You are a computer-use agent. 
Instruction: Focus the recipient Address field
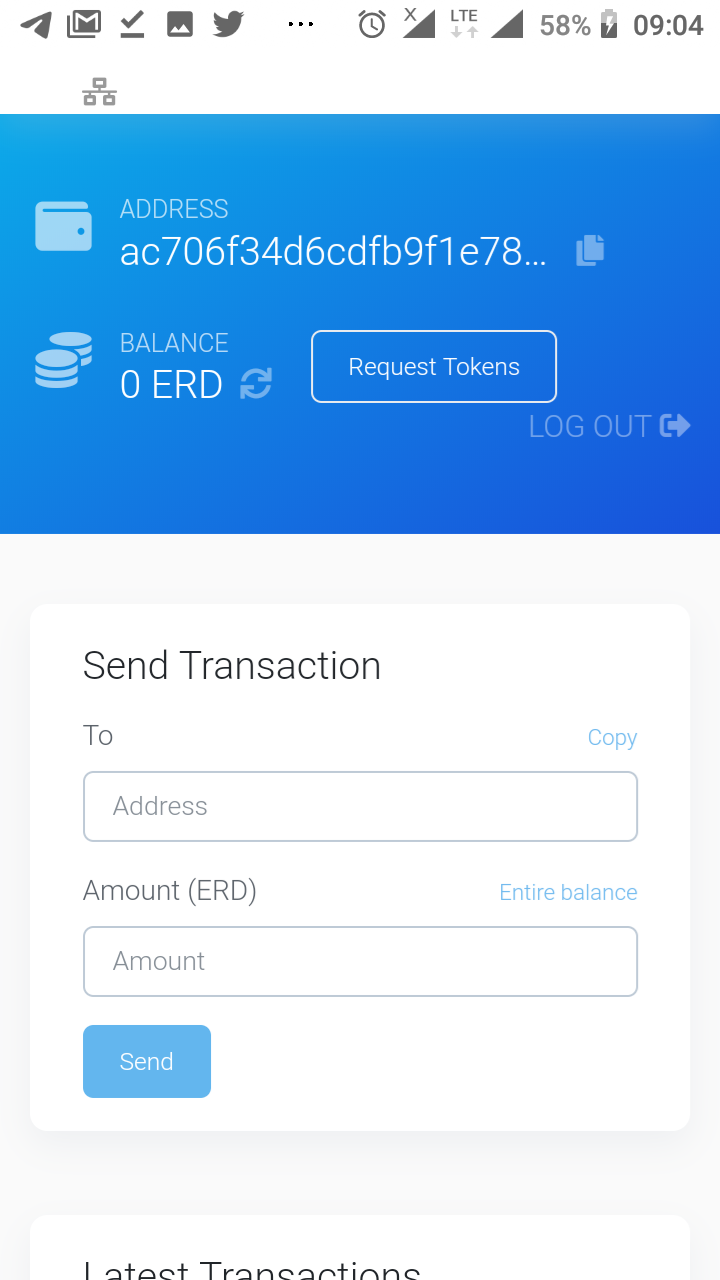360,806
